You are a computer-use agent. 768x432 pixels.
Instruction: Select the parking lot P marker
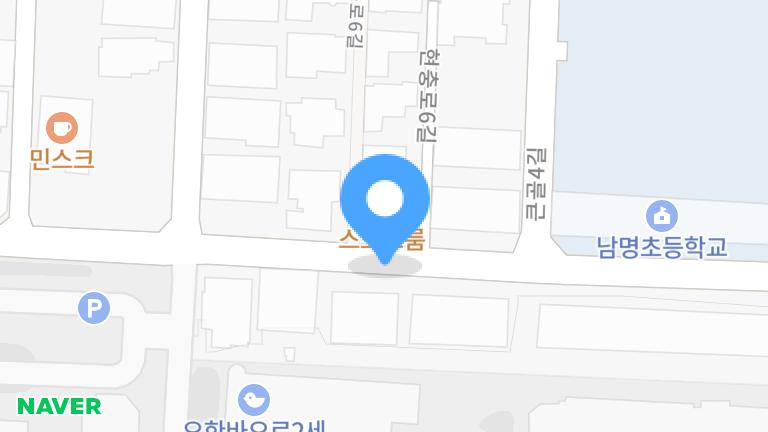(94, 308)
